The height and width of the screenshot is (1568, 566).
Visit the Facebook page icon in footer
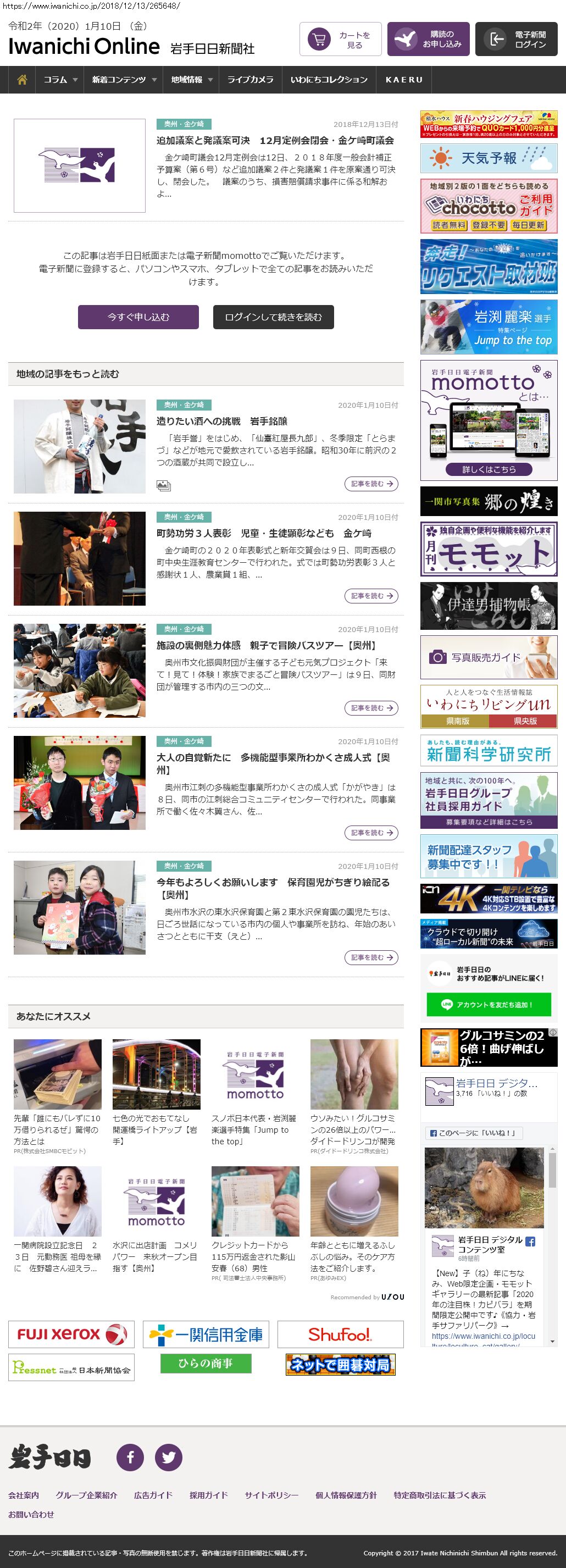[x=130, y=1457]
